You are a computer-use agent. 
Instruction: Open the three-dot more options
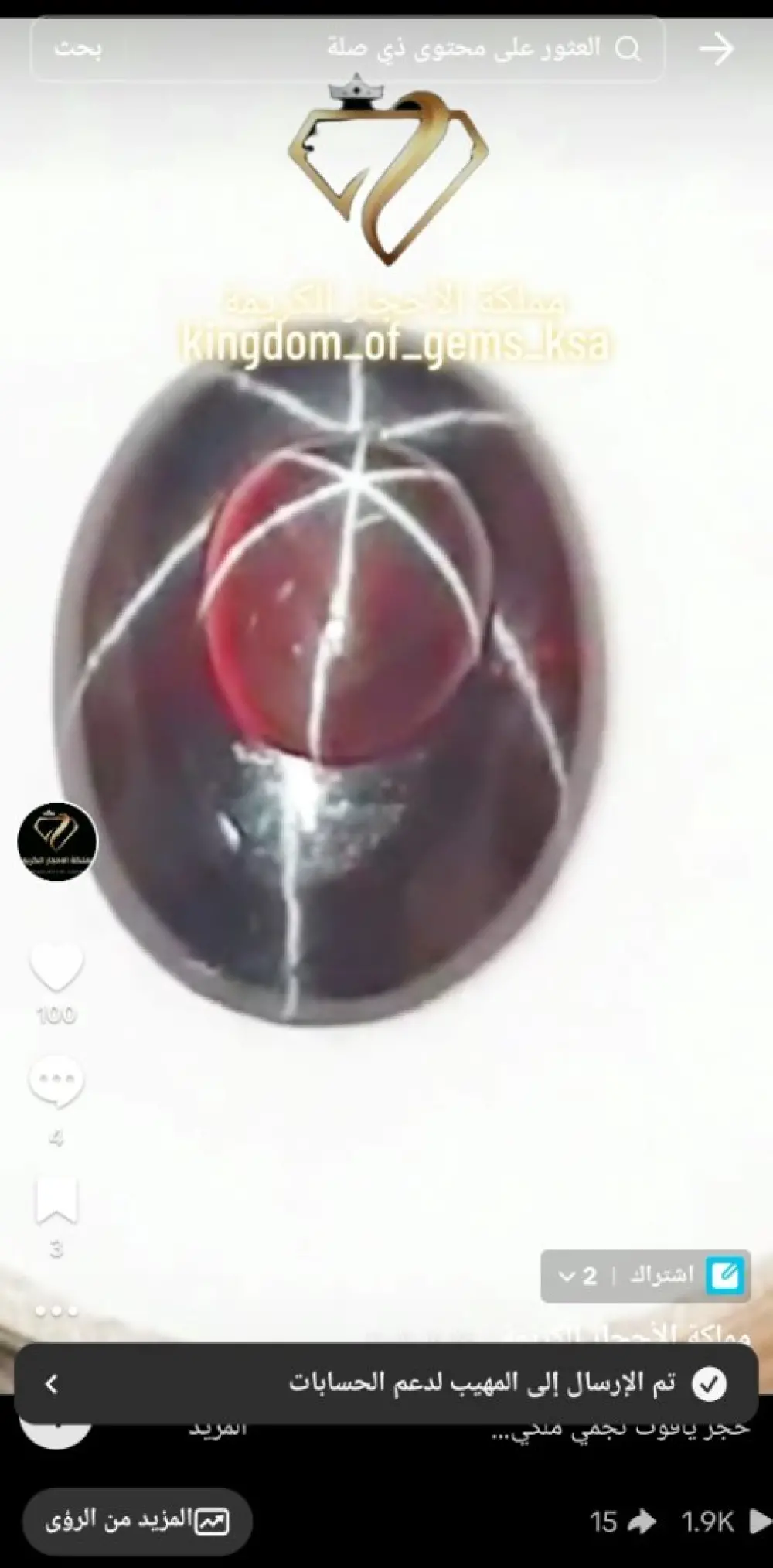(56, 1311)
